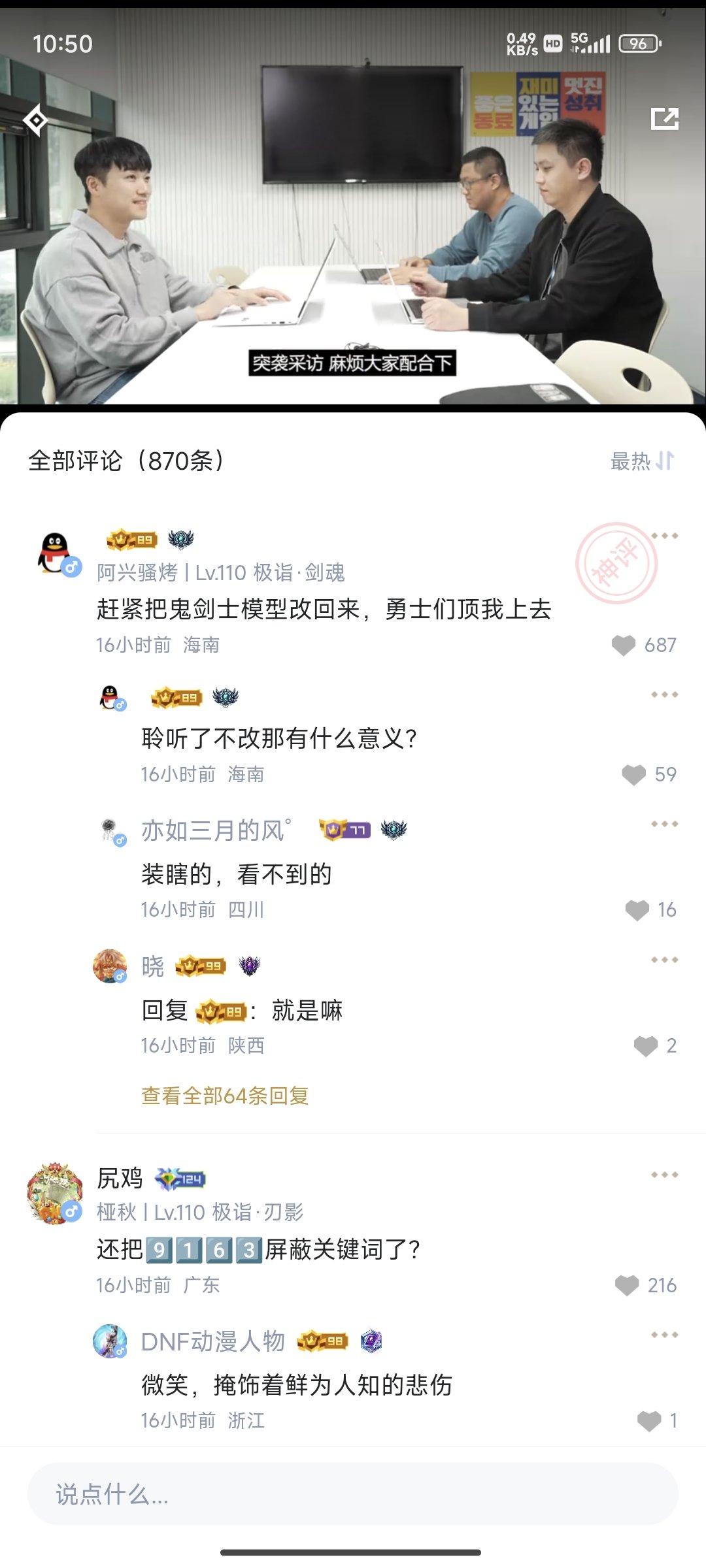The height and width of the screenshot is (1568, 706).
Task: Open more options on 阿兴骚烤's comment
Action: tap(664, 536)
